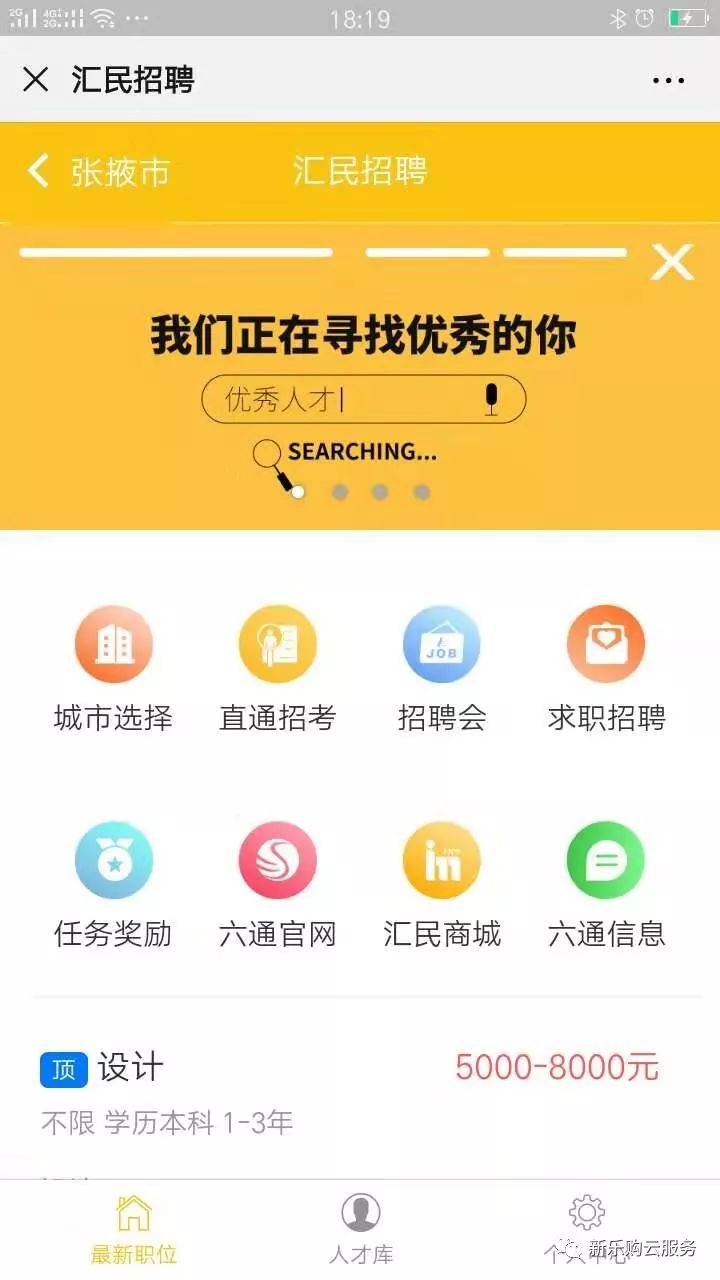Open the three-dot overflow menu
Viewport: 720px width, 1280px height.
tap(668, 80)
